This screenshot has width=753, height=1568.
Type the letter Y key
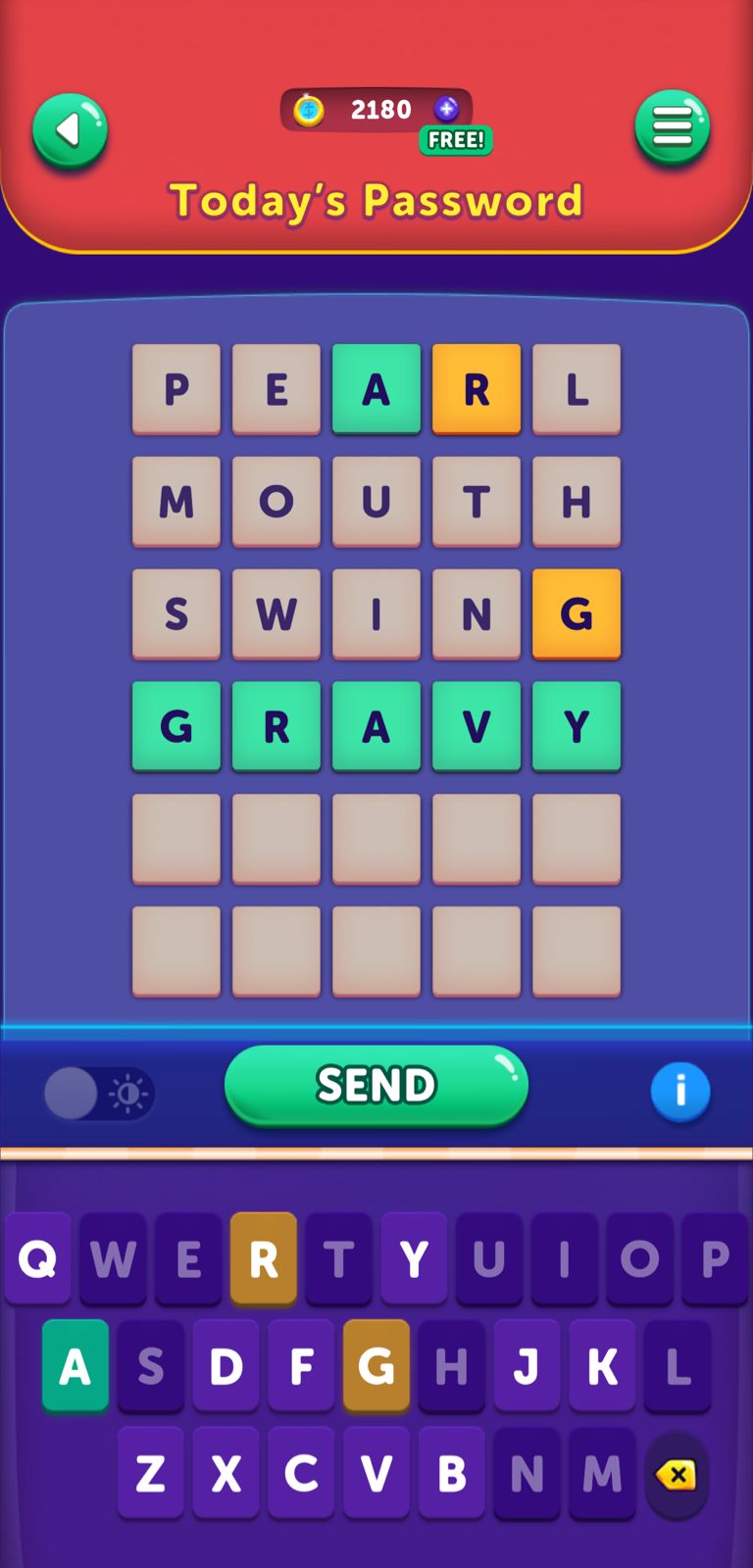414,1258
